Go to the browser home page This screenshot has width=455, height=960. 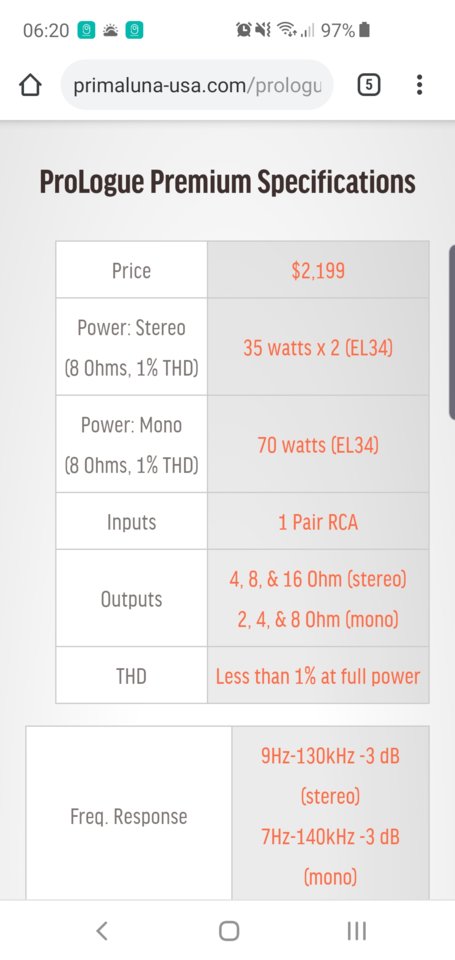click(x=30, y=85)
